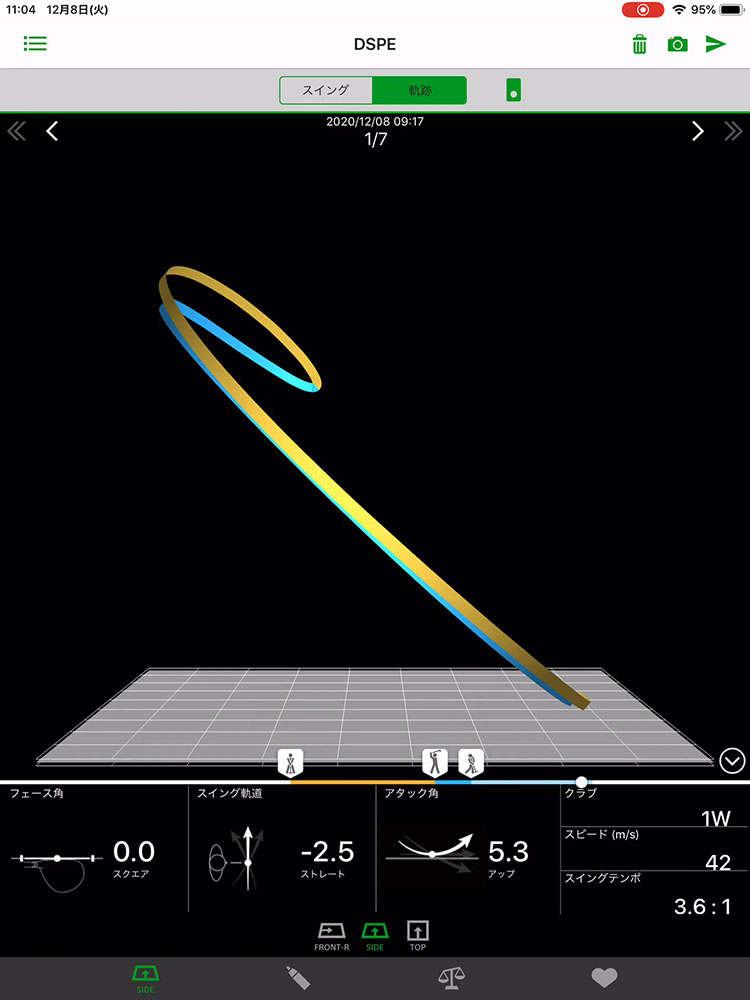Jump to the top-of-swing marker

click(x=435, y=762)
